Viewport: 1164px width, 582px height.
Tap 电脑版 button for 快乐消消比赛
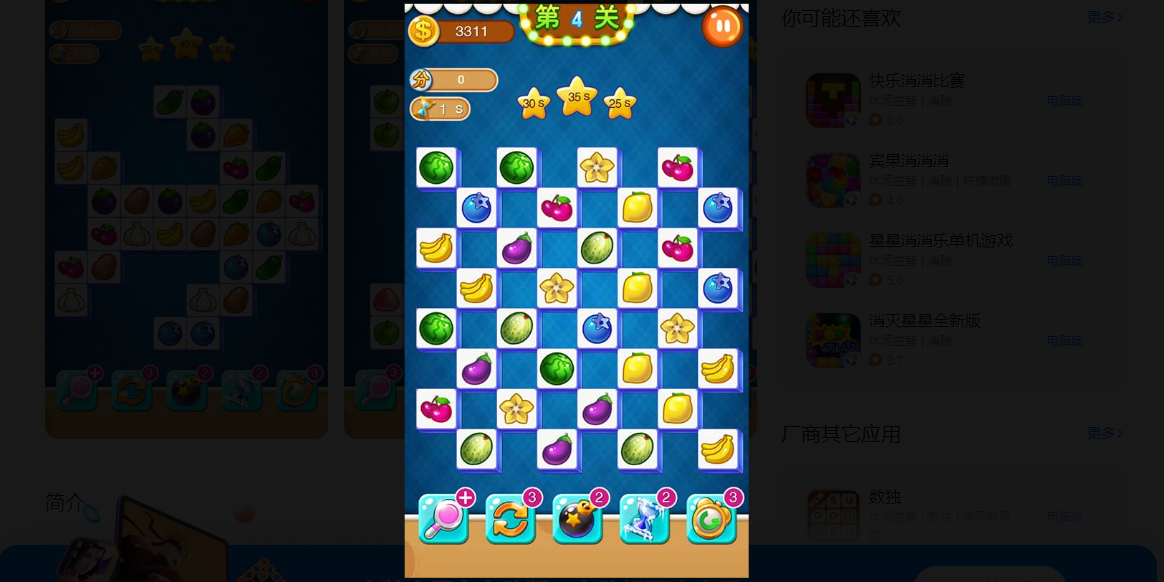tap(1064, 100)
